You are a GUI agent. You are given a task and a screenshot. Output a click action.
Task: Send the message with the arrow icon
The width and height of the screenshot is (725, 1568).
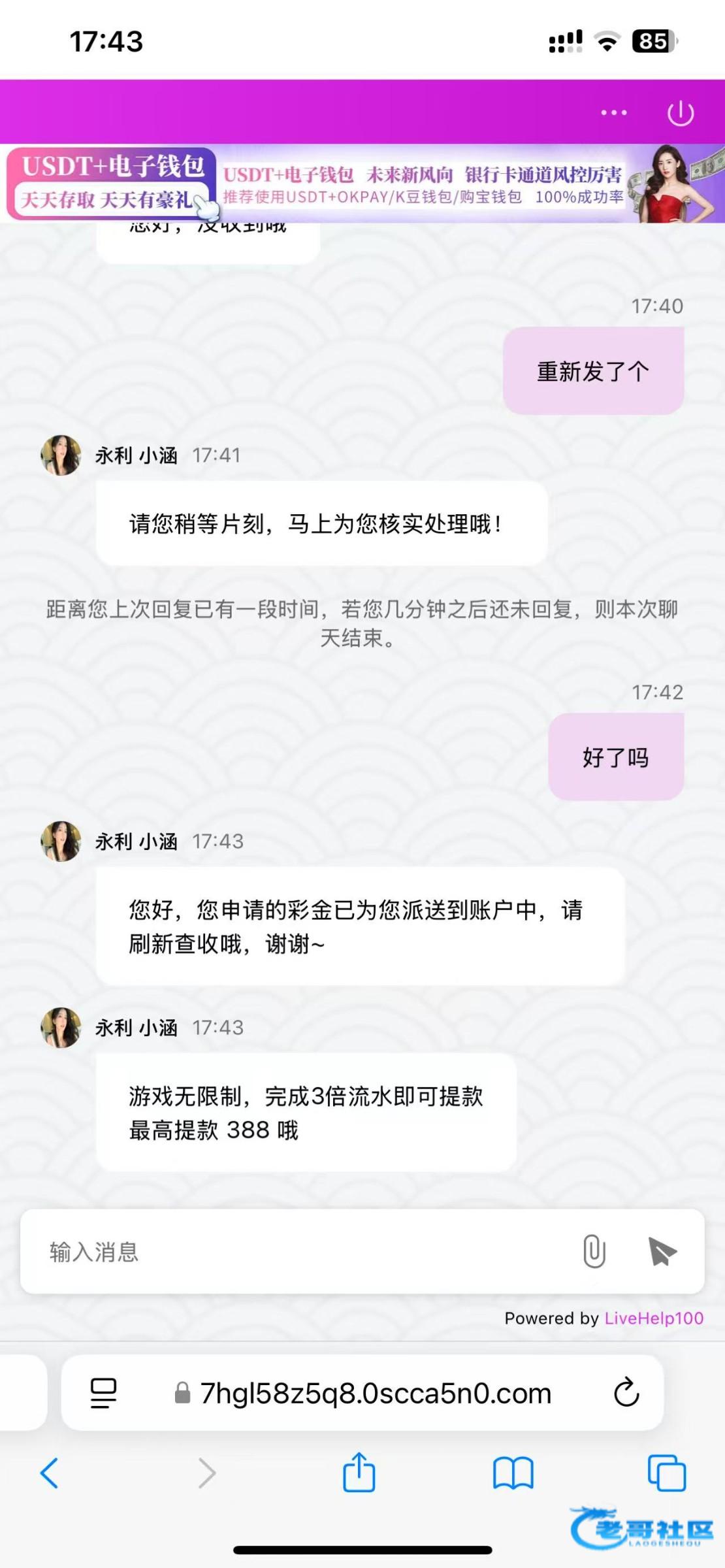tap(661, 1251)
